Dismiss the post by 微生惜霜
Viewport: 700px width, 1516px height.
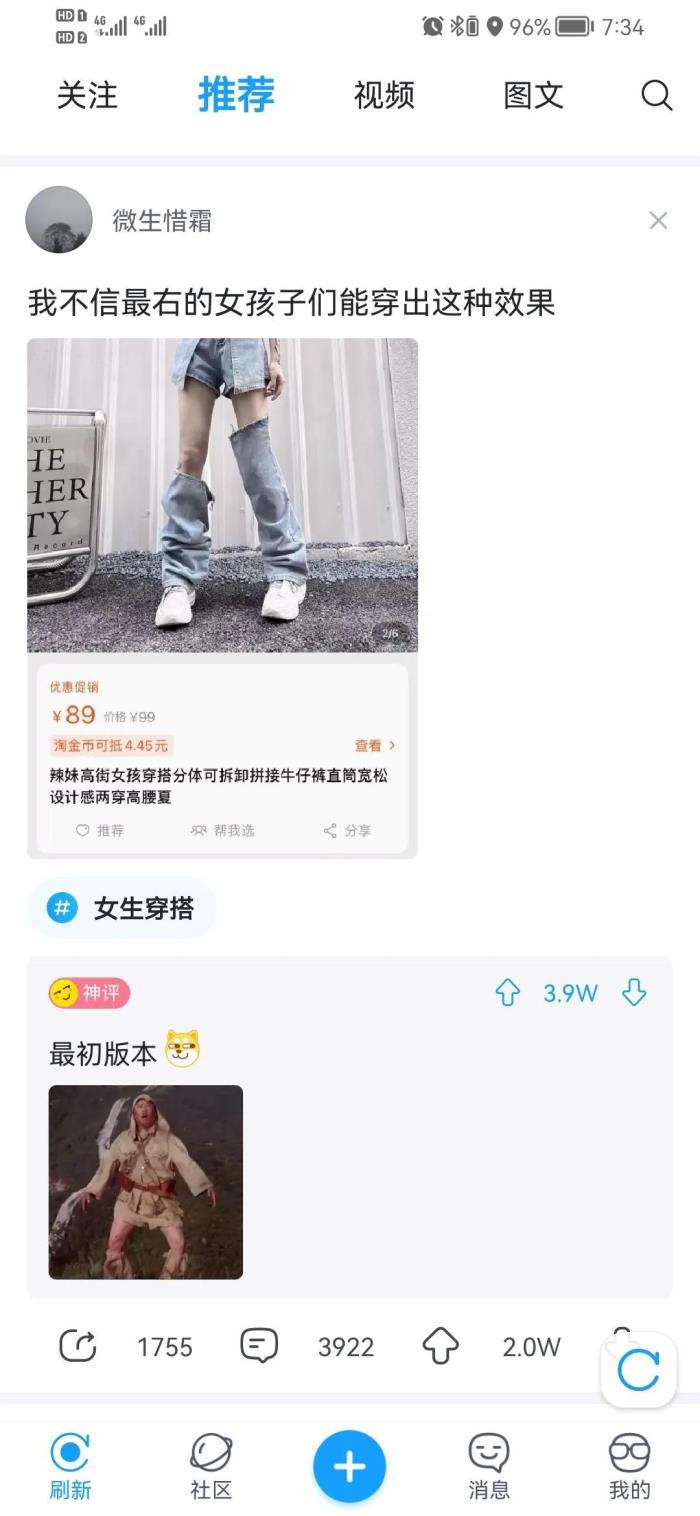coord(657,221)
